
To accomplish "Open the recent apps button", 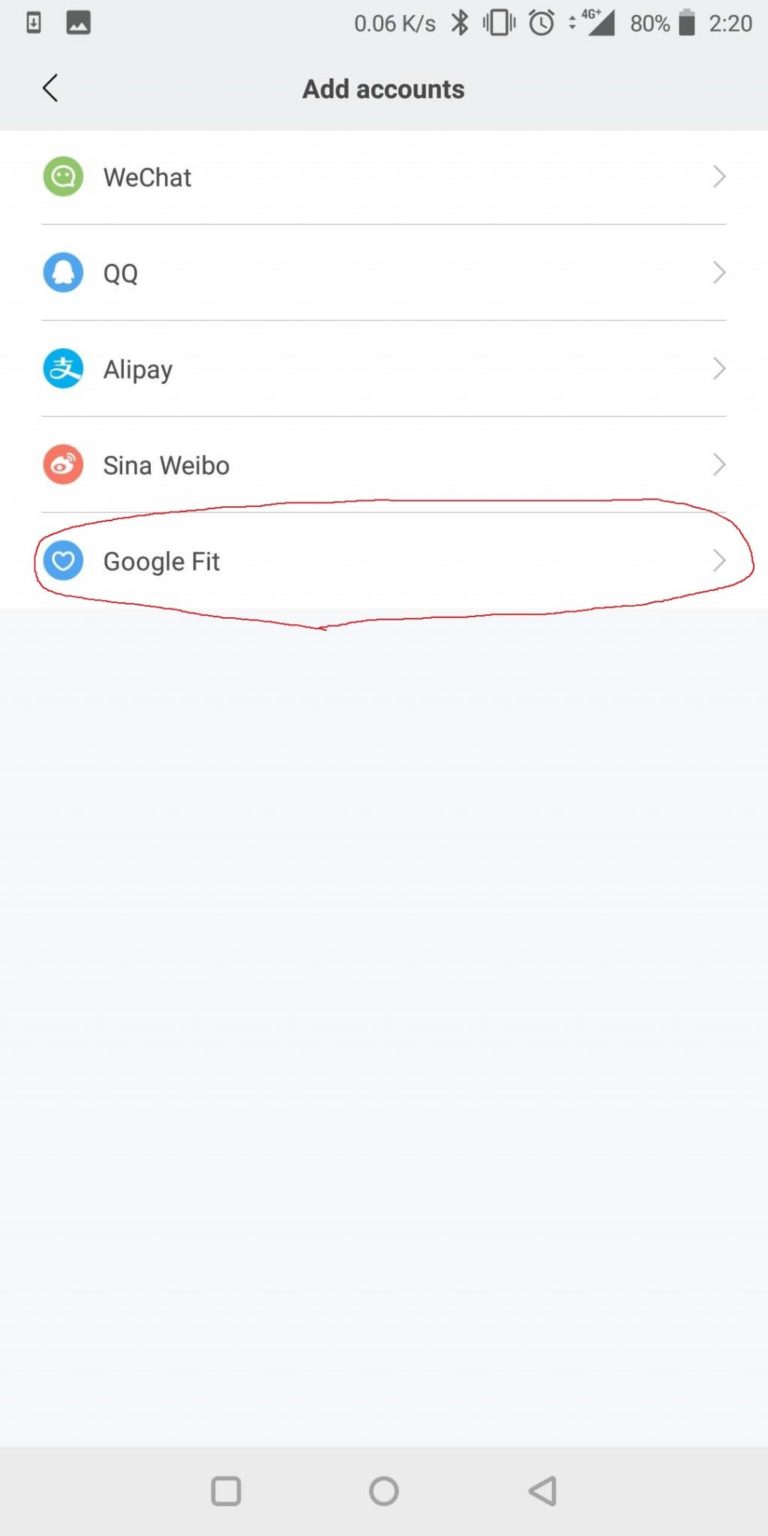I will [226, 1491].
